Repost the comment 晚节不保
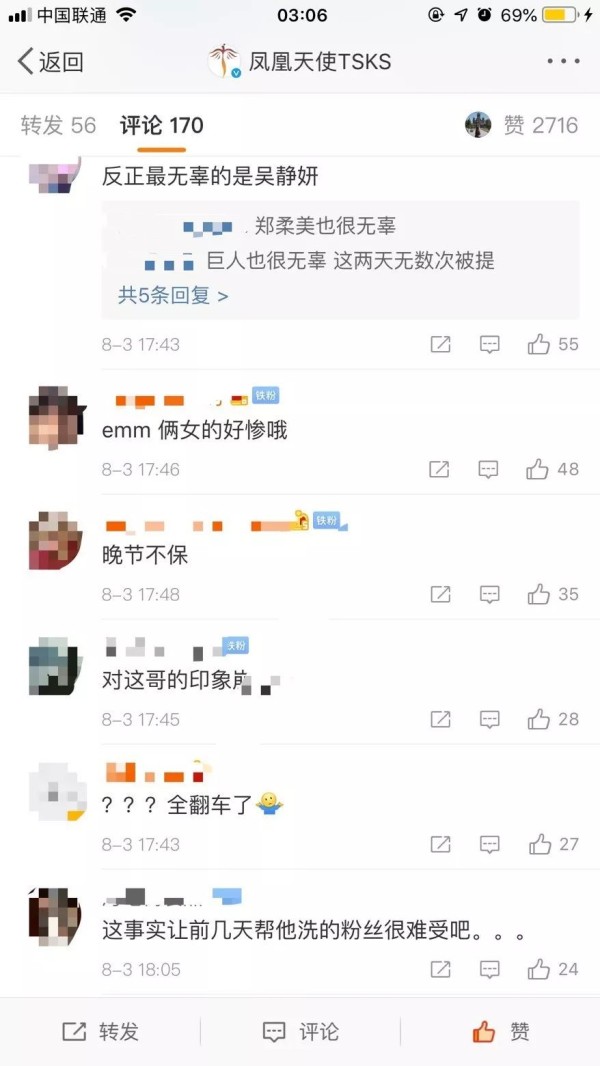 440,594
